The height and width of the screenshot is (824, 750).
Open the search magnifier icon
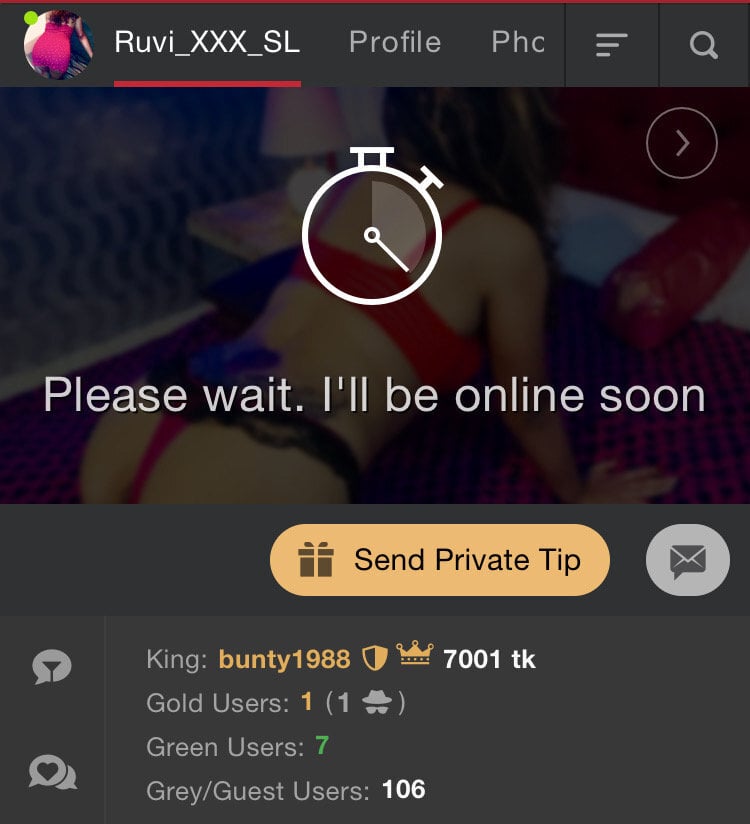pyautogui.click(x=704, y=45)
